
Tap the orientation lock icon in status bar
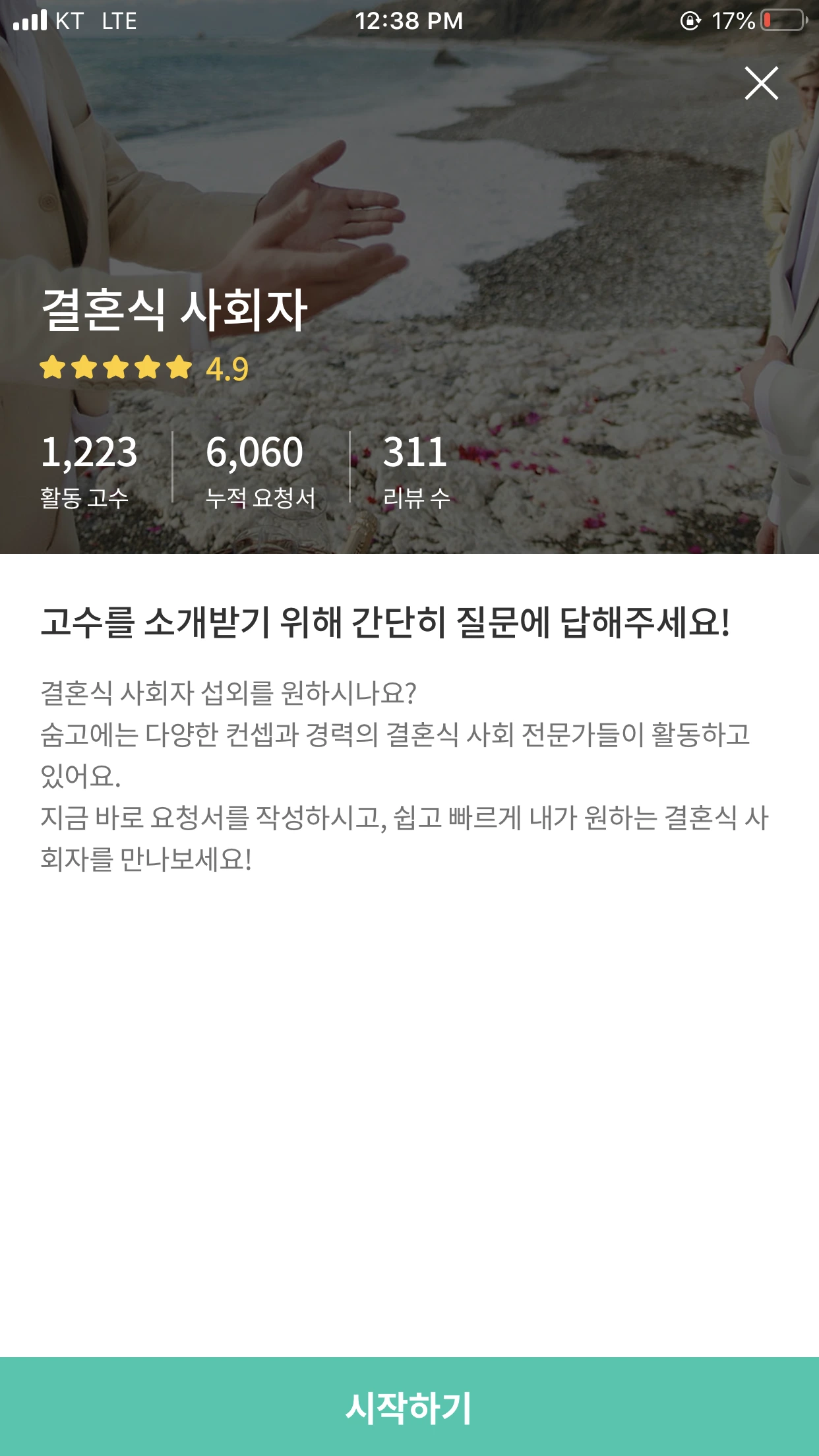(690, 22)
